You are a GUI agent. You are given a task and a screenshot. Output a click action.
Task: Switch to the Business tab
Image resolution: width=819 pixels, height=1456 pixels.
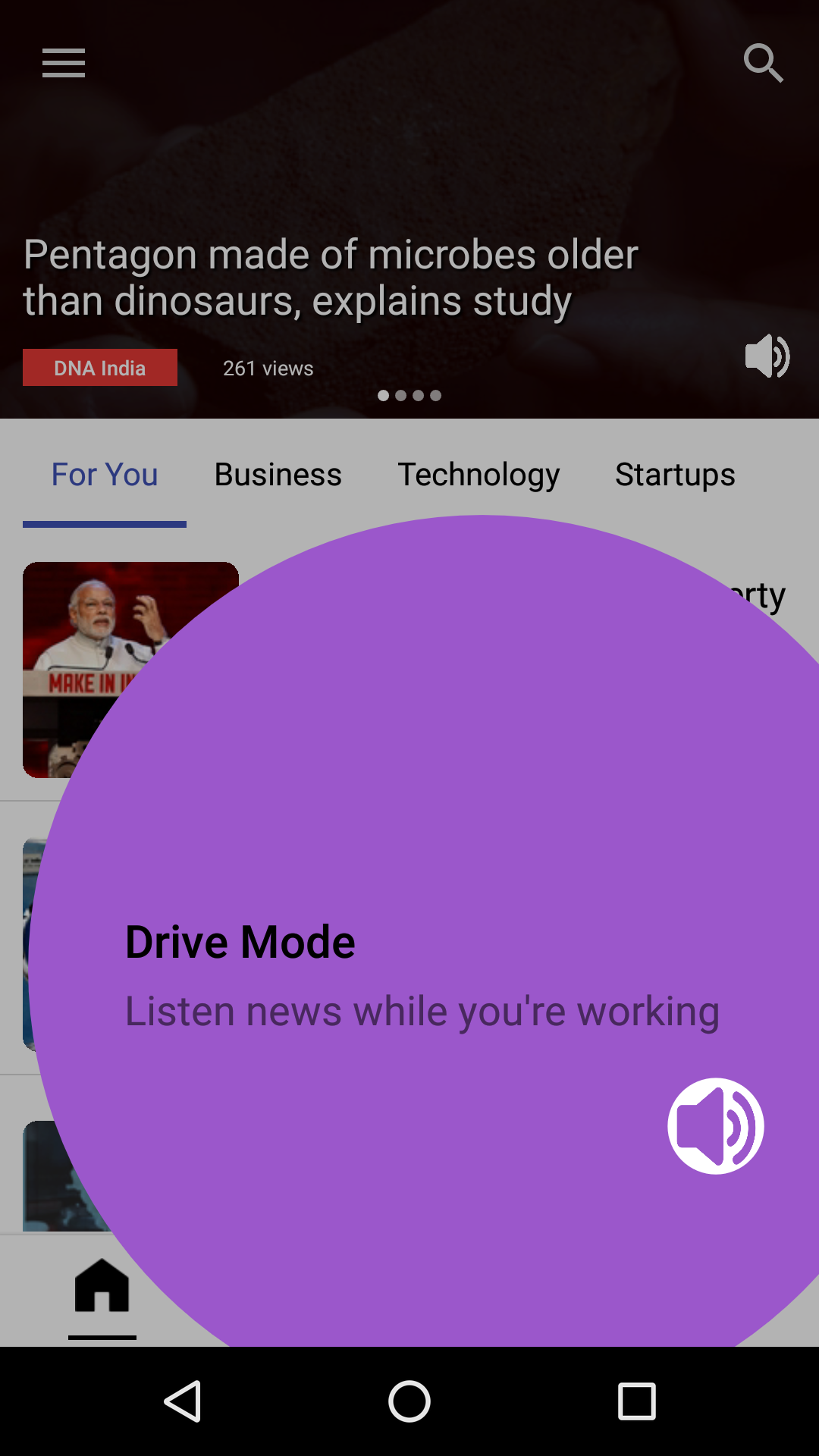tap(278, 475)
